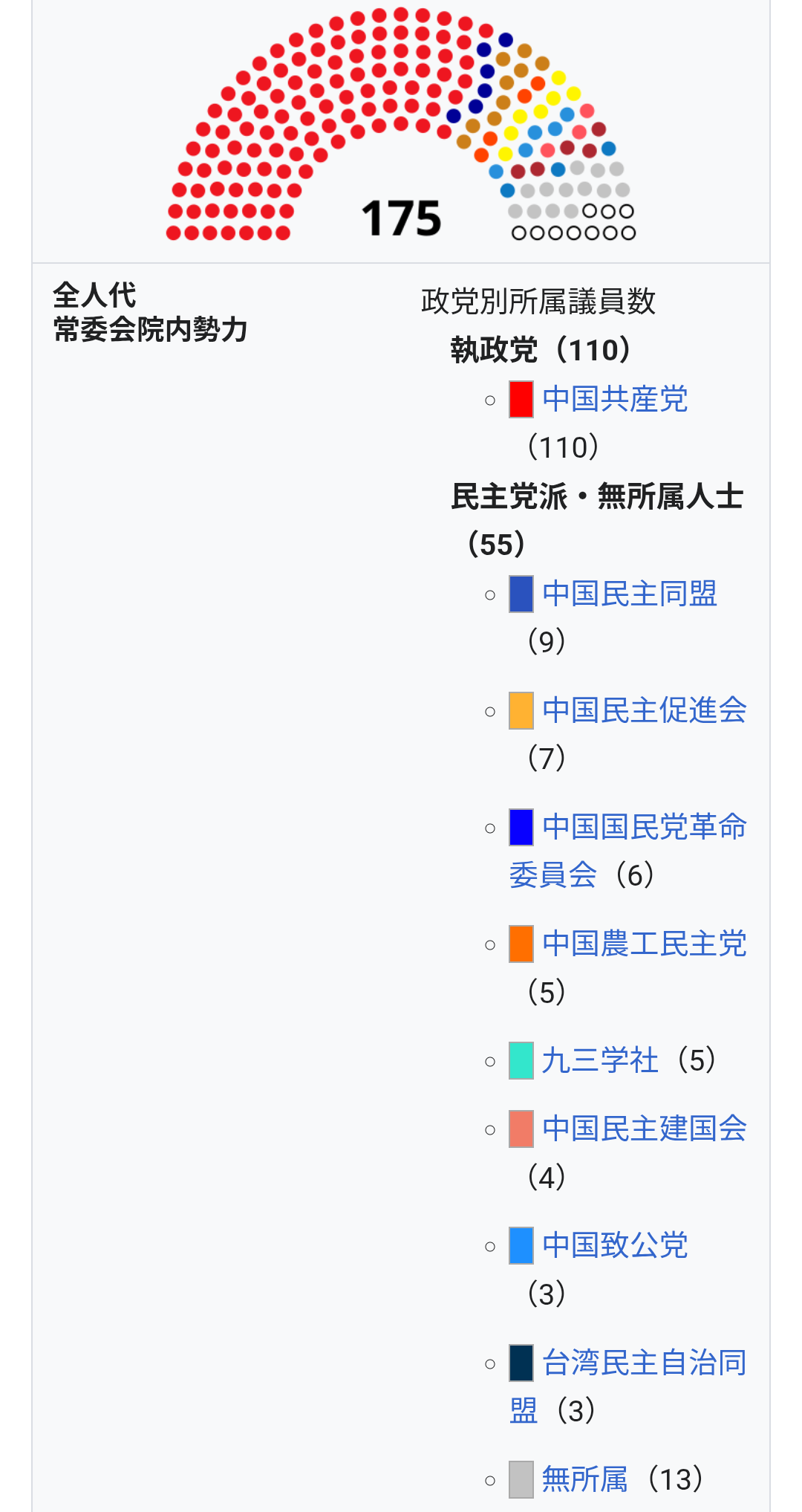Open the 中国共産党 link
The image size is (802, 1512).
point(615,399)
